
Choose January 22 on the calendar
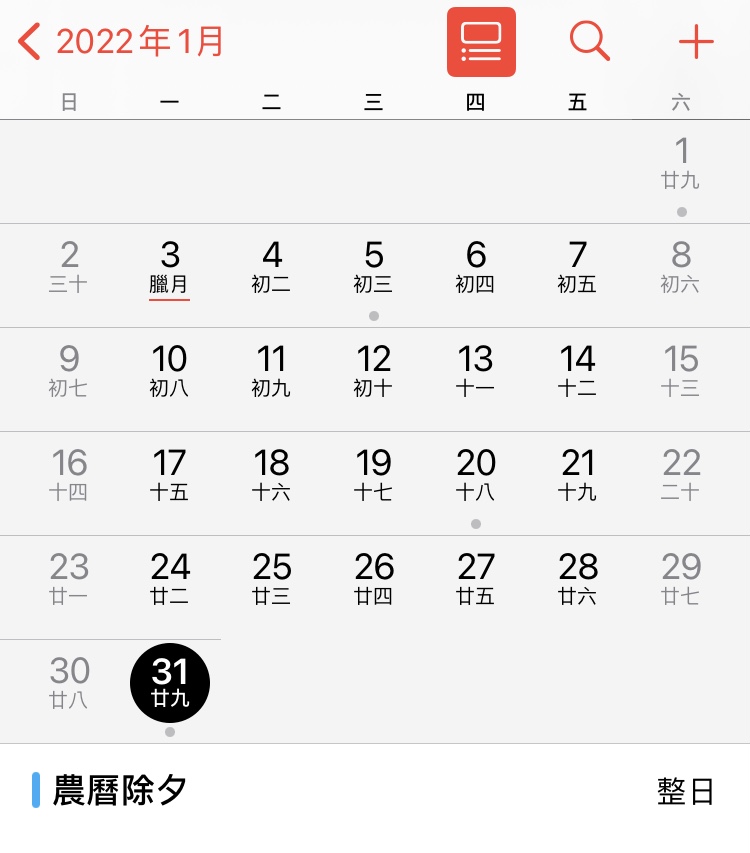(681, 476)
